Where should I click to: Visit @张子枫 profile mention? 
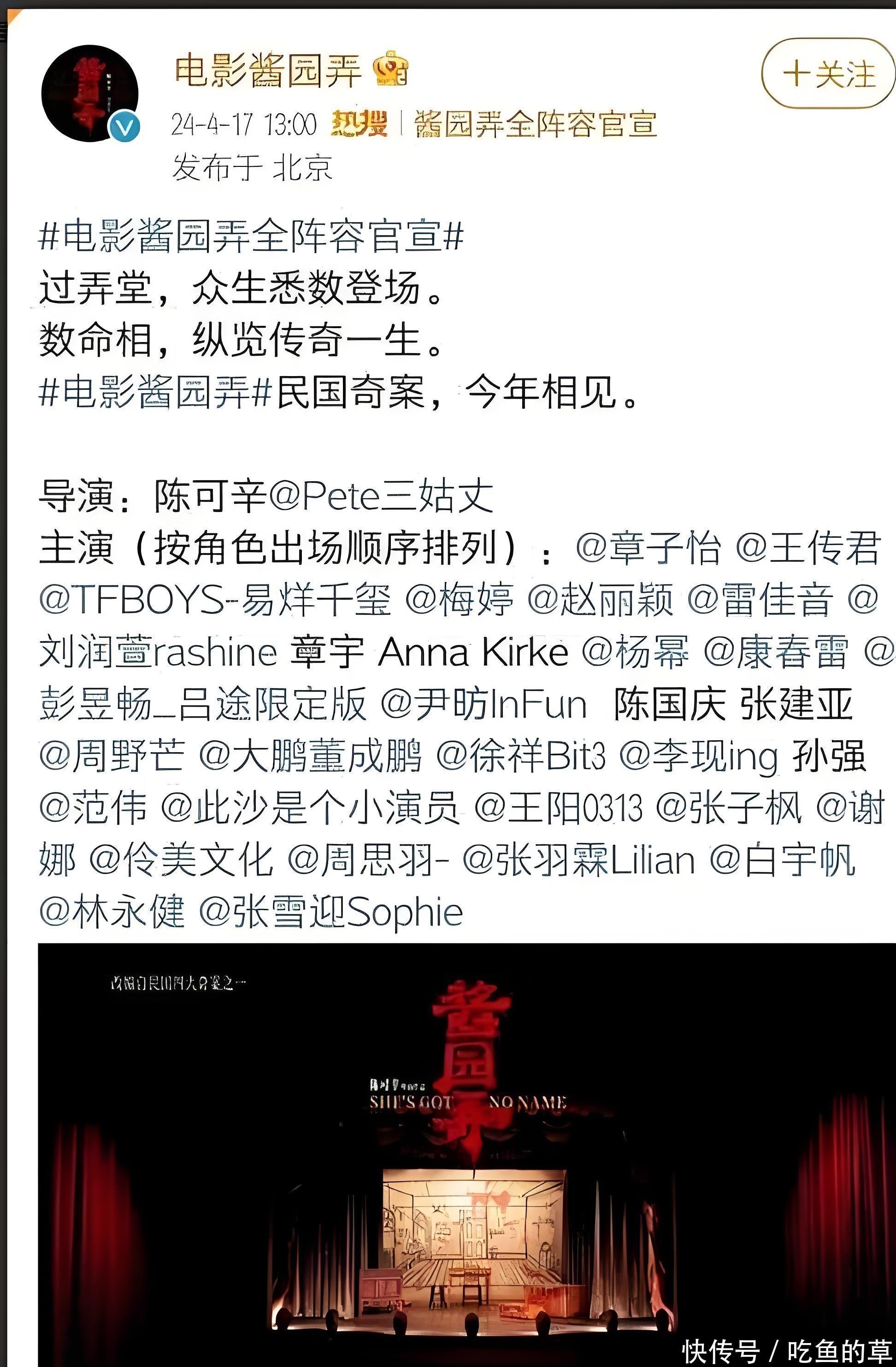[x=728, y=808]
